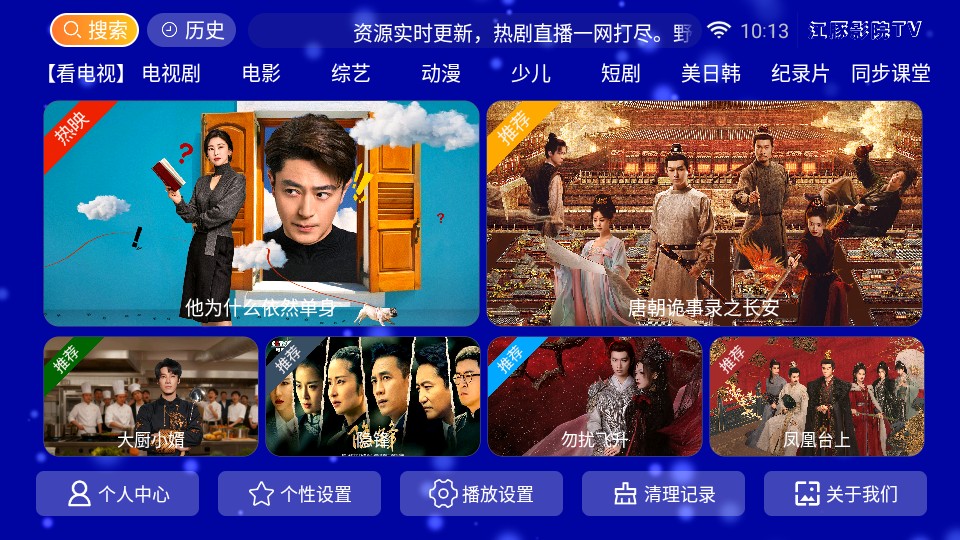Select the 纪录片 tab
The width and height of the screenshot is (960, 540).
pos(800,73)
